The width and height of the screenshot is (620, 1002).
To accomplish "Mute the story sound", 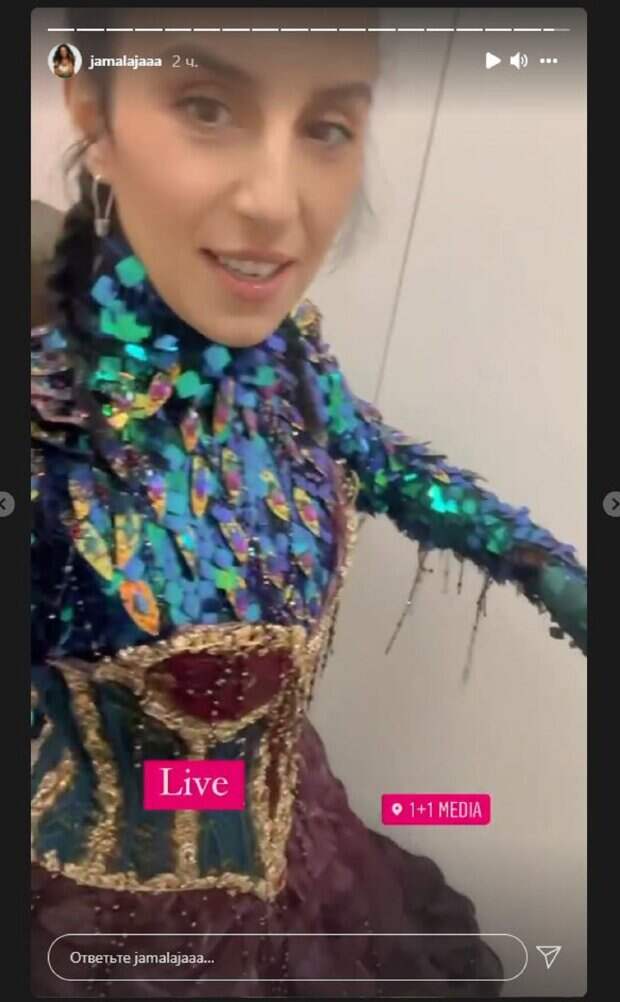I will 519,61.
